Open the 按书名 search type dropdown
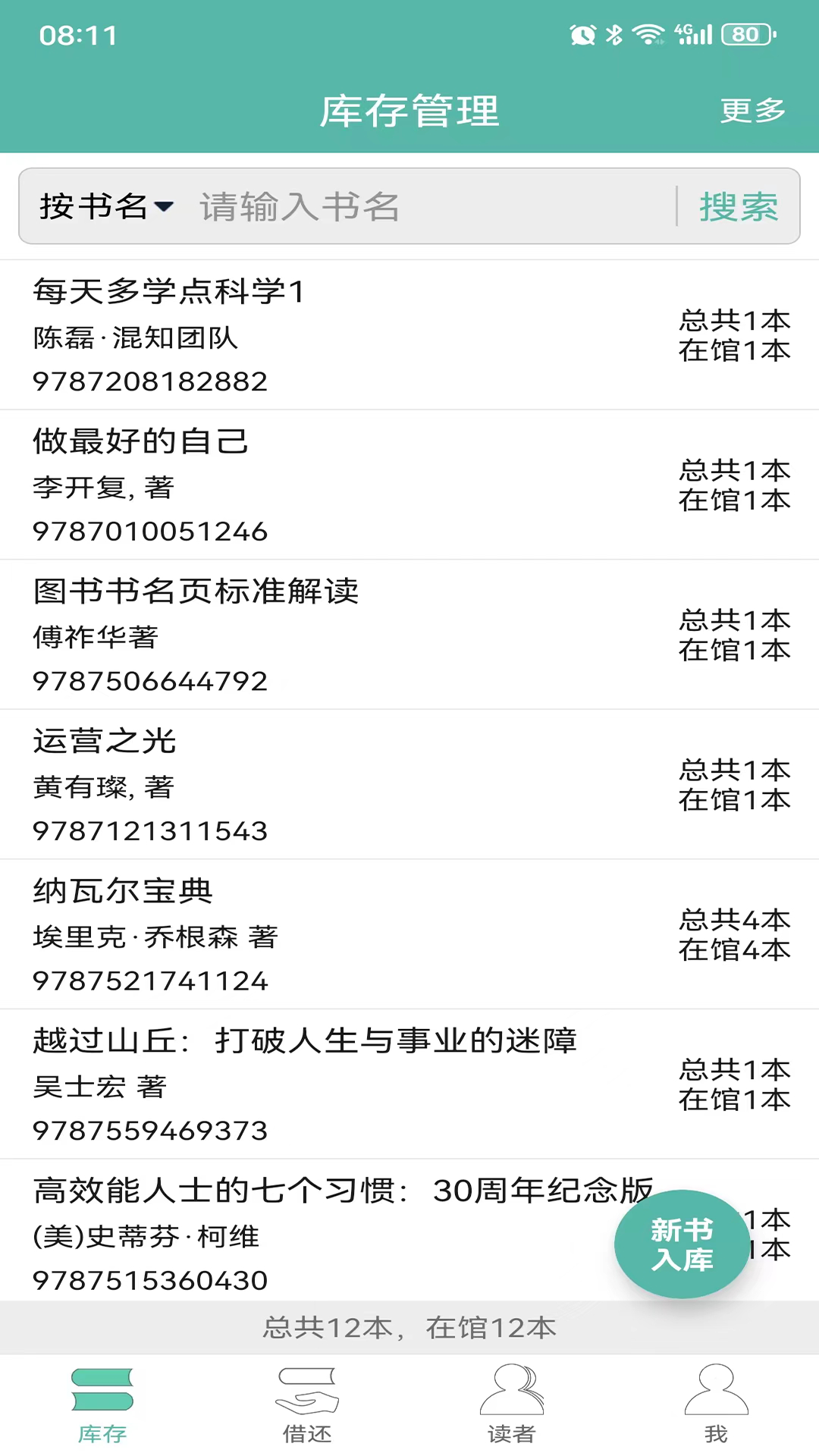This screenshot has height=1456, width=819. (x=106, y=206)
